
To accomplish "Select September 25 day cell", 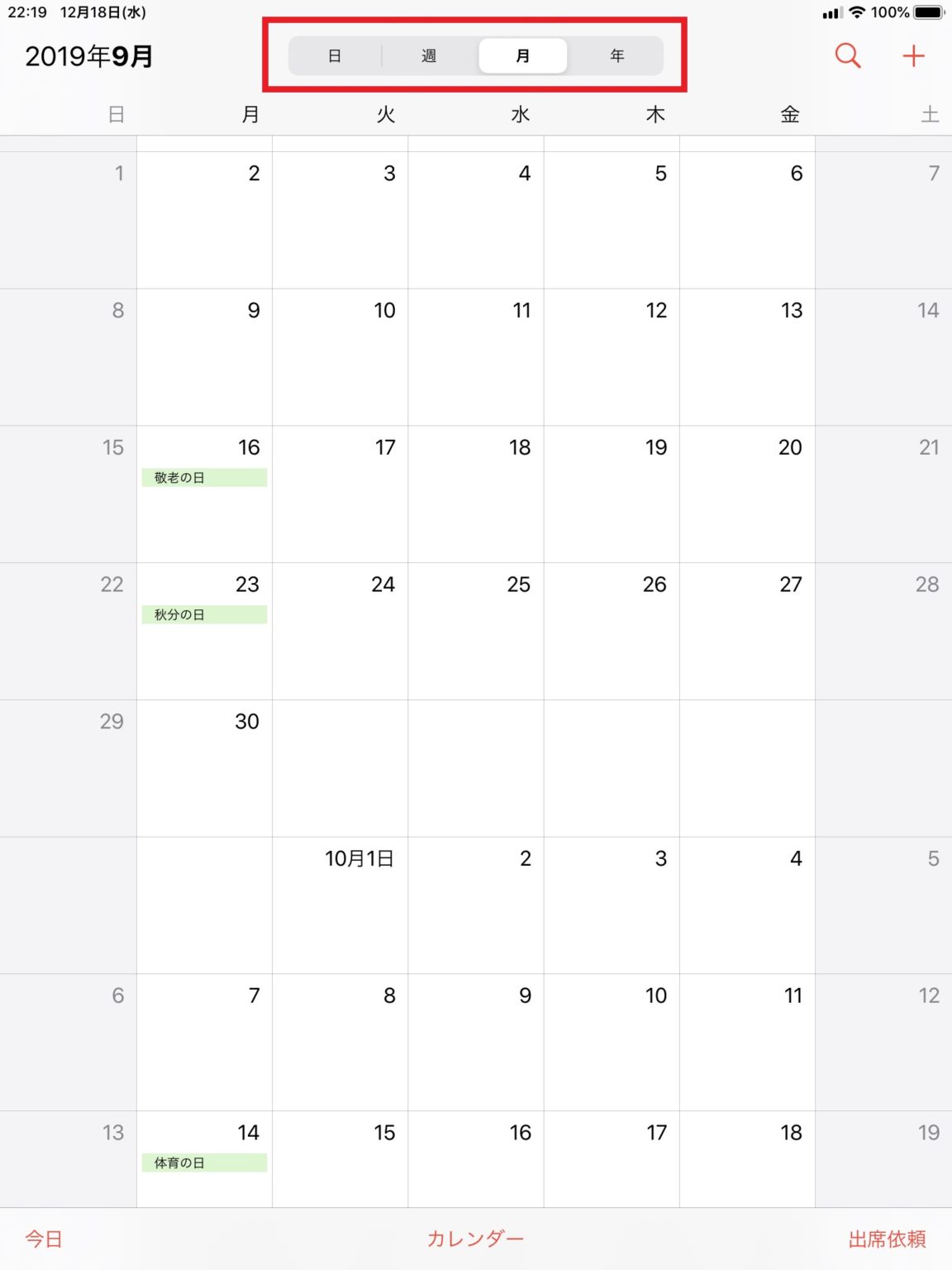I will point(476,630).
